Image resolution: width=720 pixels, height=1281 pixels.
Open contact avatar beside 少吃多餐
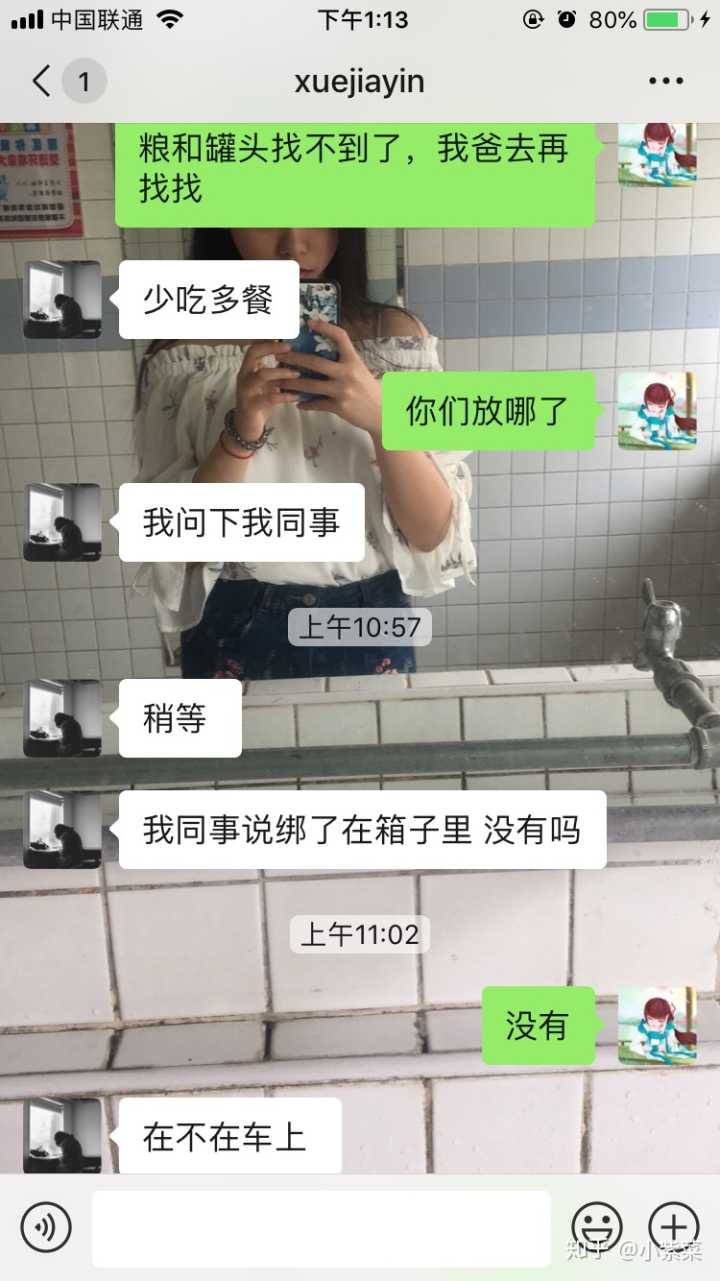coord(62,300)
